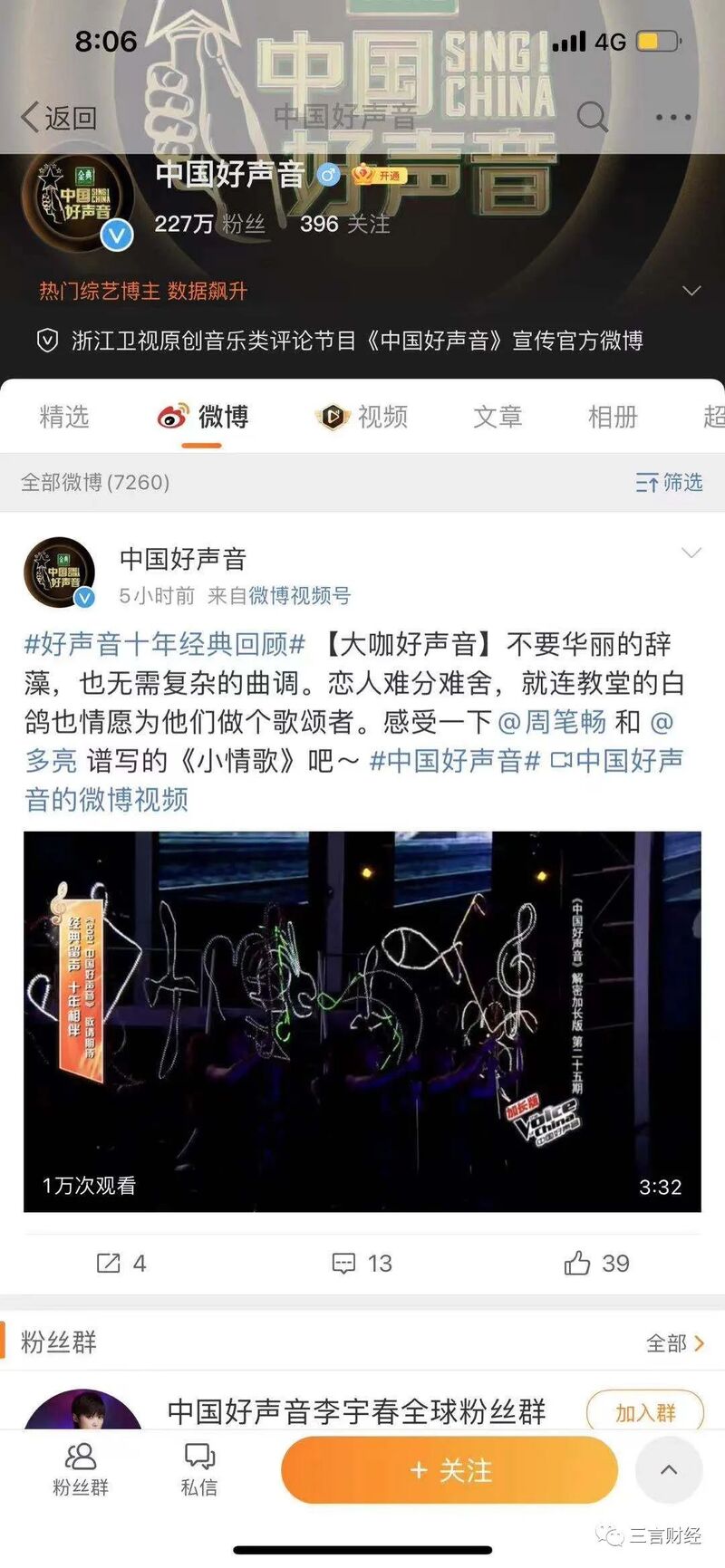Expand the profile info chevron
Viewport: 725px width, 1568px height.
pyautogui.click(x=691, y=292)
